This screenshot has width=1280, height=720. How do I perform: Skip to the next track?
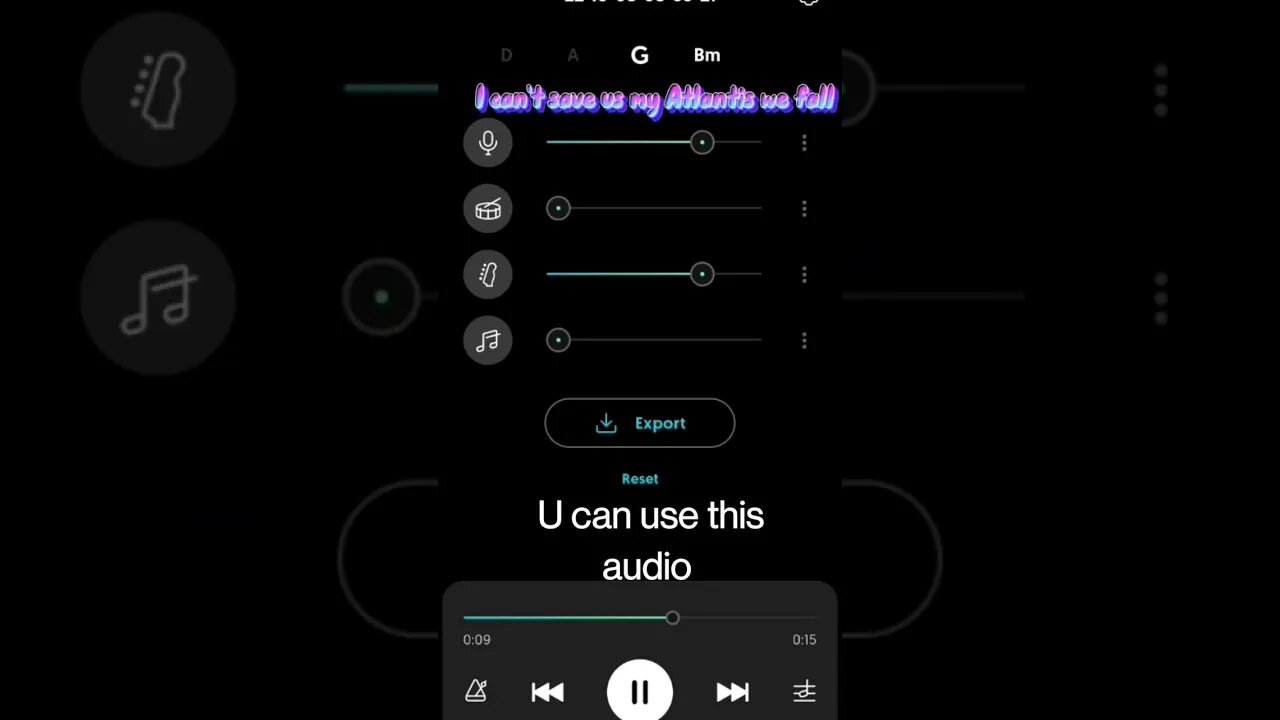[732, 692]
